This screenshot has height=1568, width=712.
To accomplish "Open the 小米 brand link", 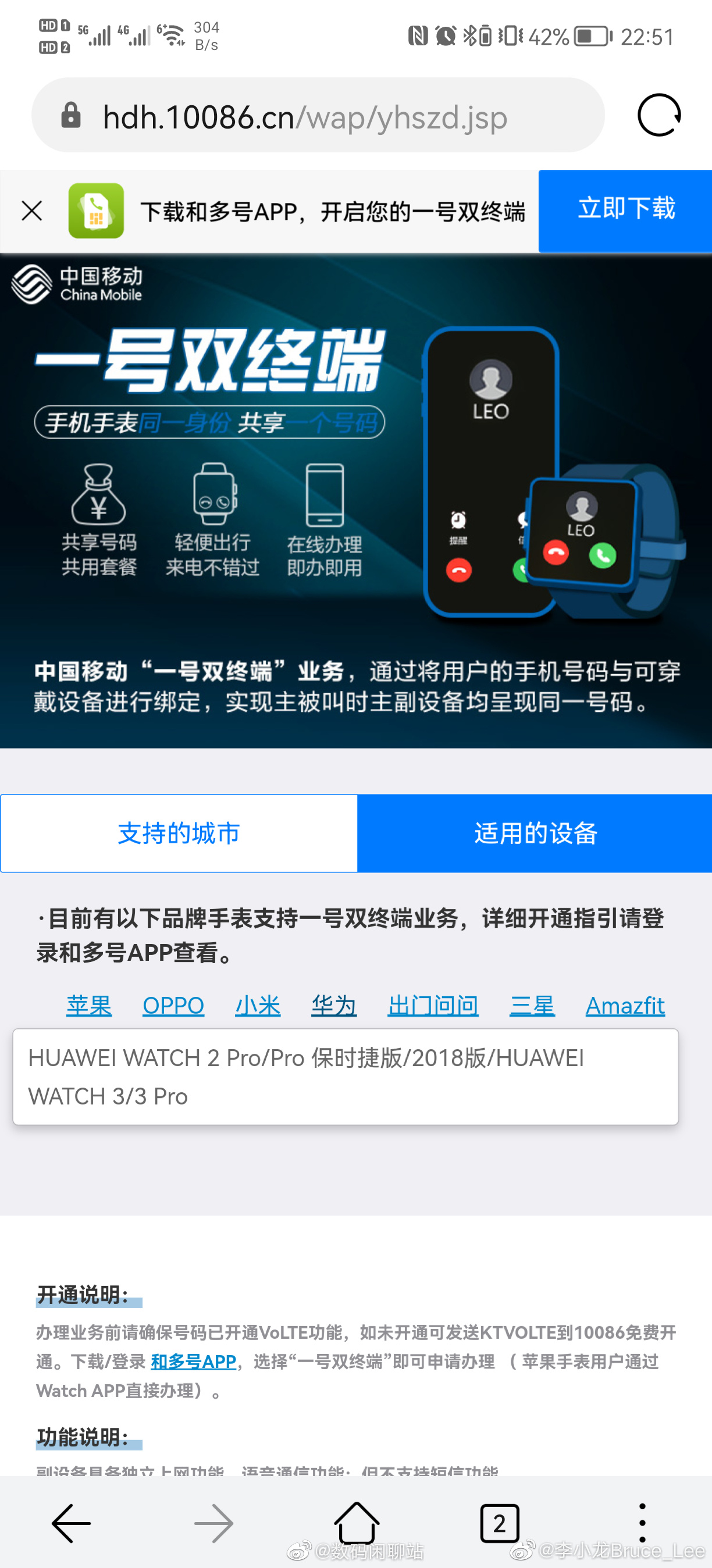I will click(x=258, y=1006).
